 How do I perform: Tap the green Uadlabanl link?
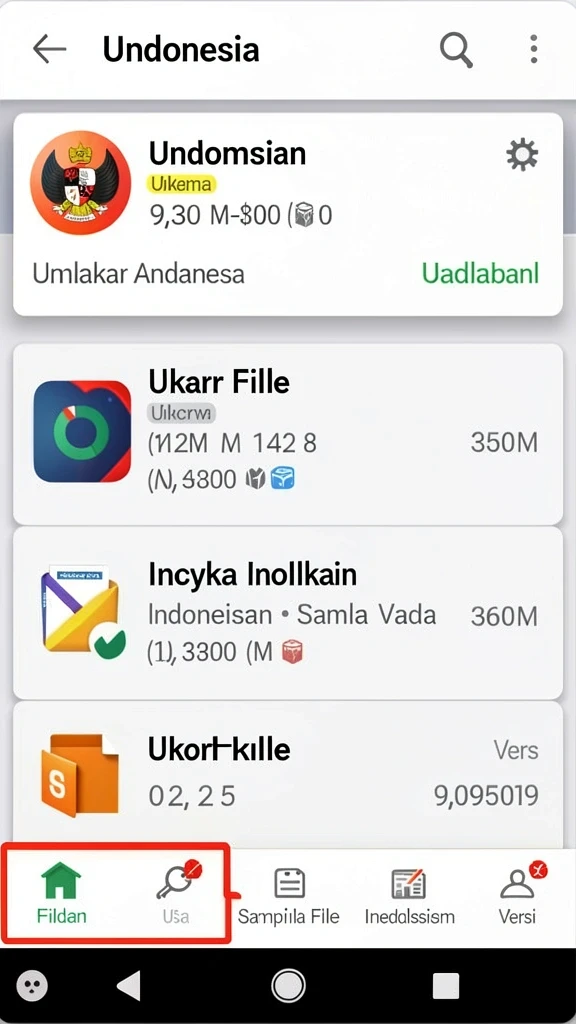pos(480,273)
